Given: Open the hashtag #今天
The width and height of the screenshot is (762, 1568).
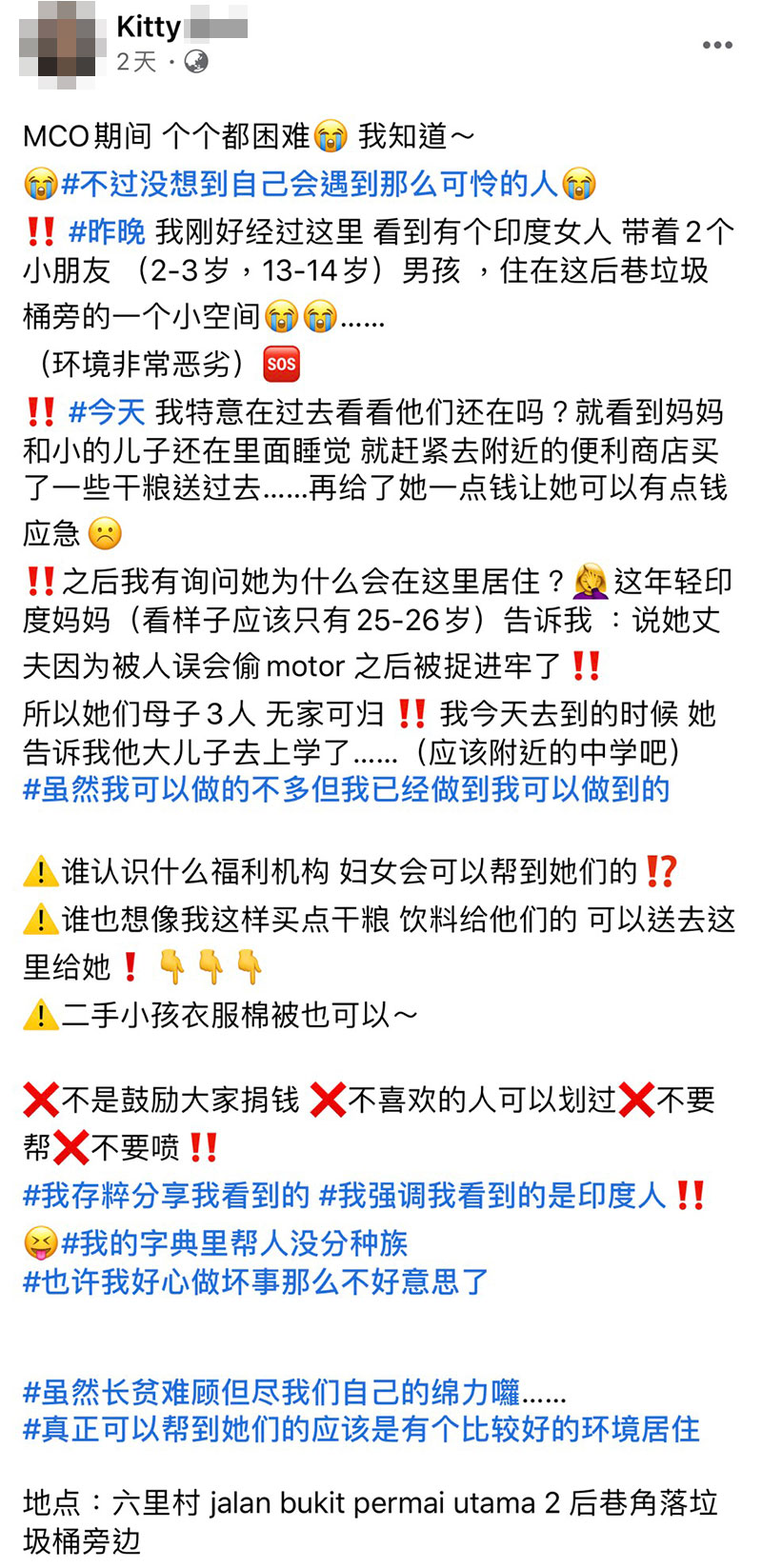Looking at the screenshot, I should 107,412.
